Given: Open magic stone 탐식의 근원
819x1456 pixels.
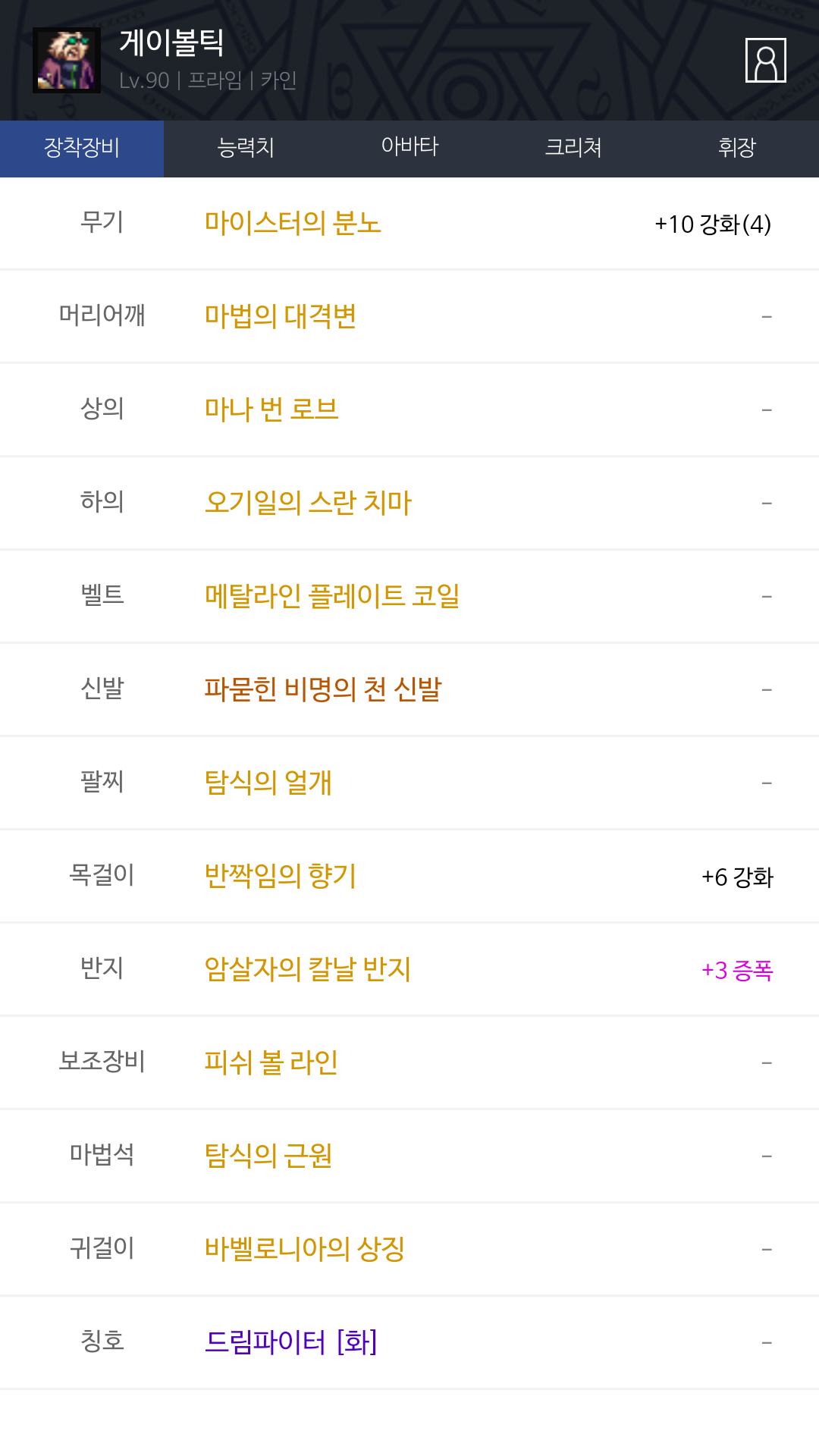Looking at the screenshot, I should (268, 1156).
